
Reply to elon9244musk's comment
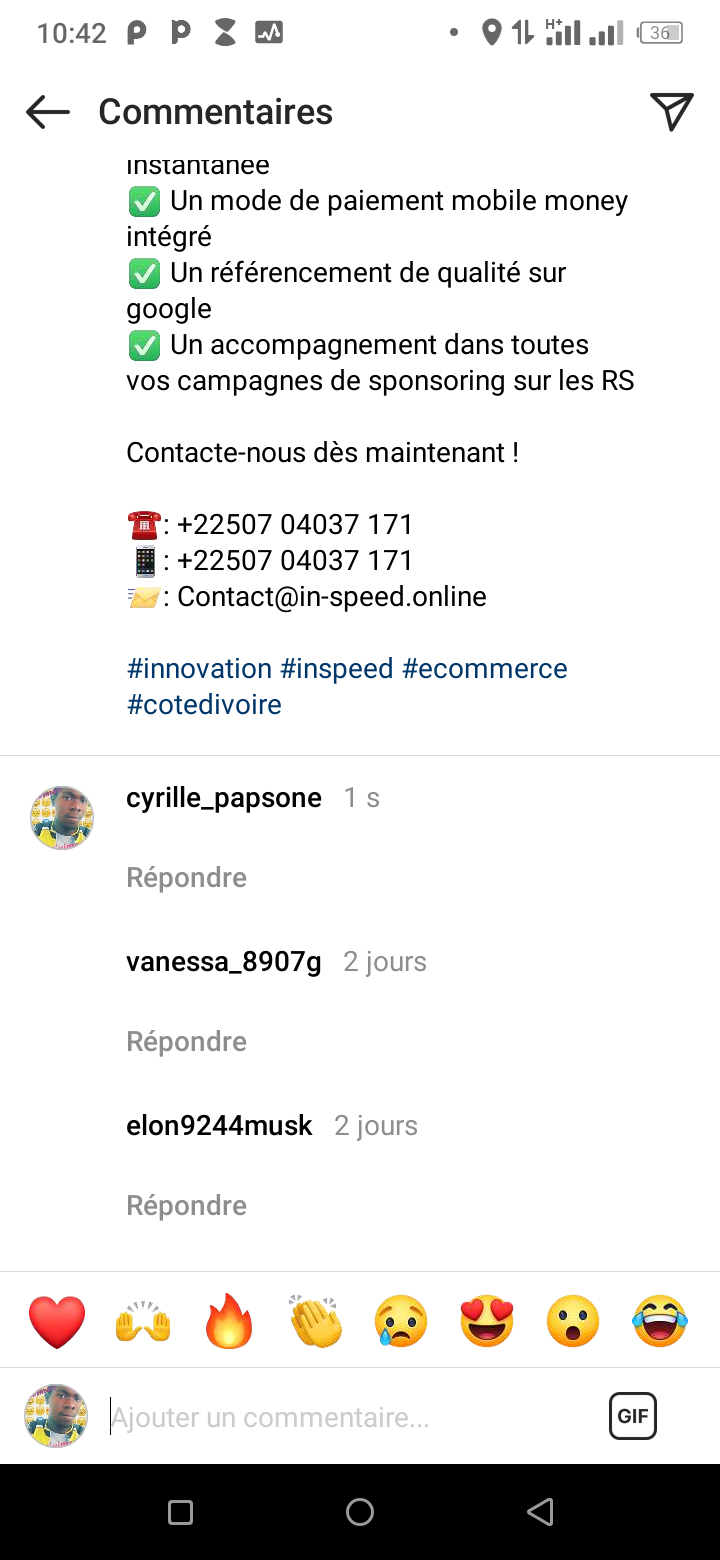[186, 1205]
